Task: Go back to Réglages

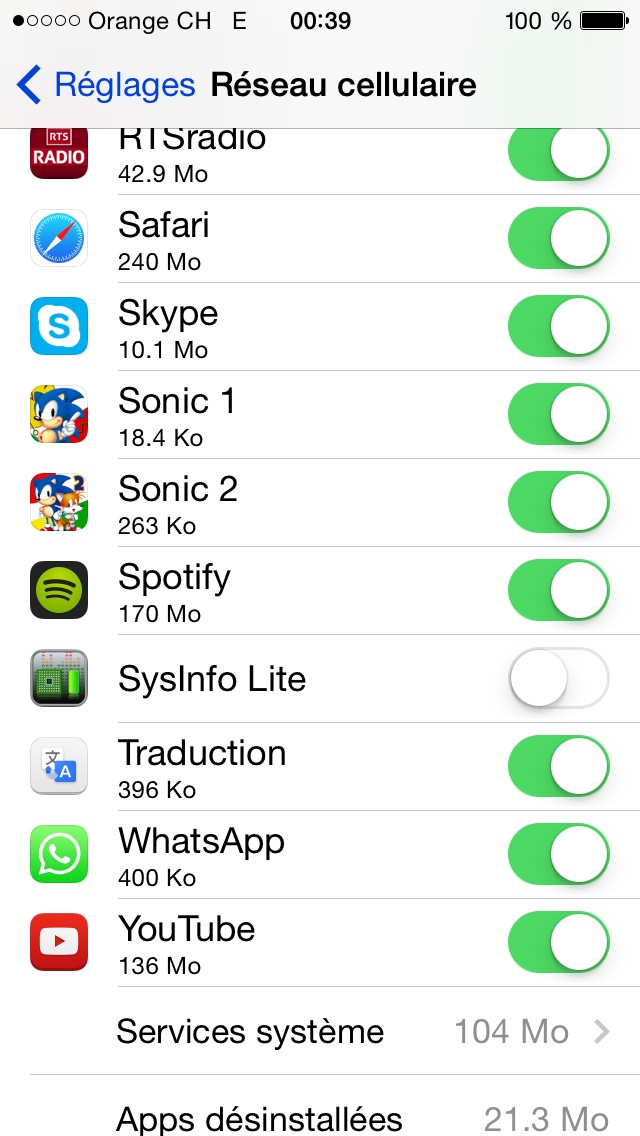Action: point(107,85)
